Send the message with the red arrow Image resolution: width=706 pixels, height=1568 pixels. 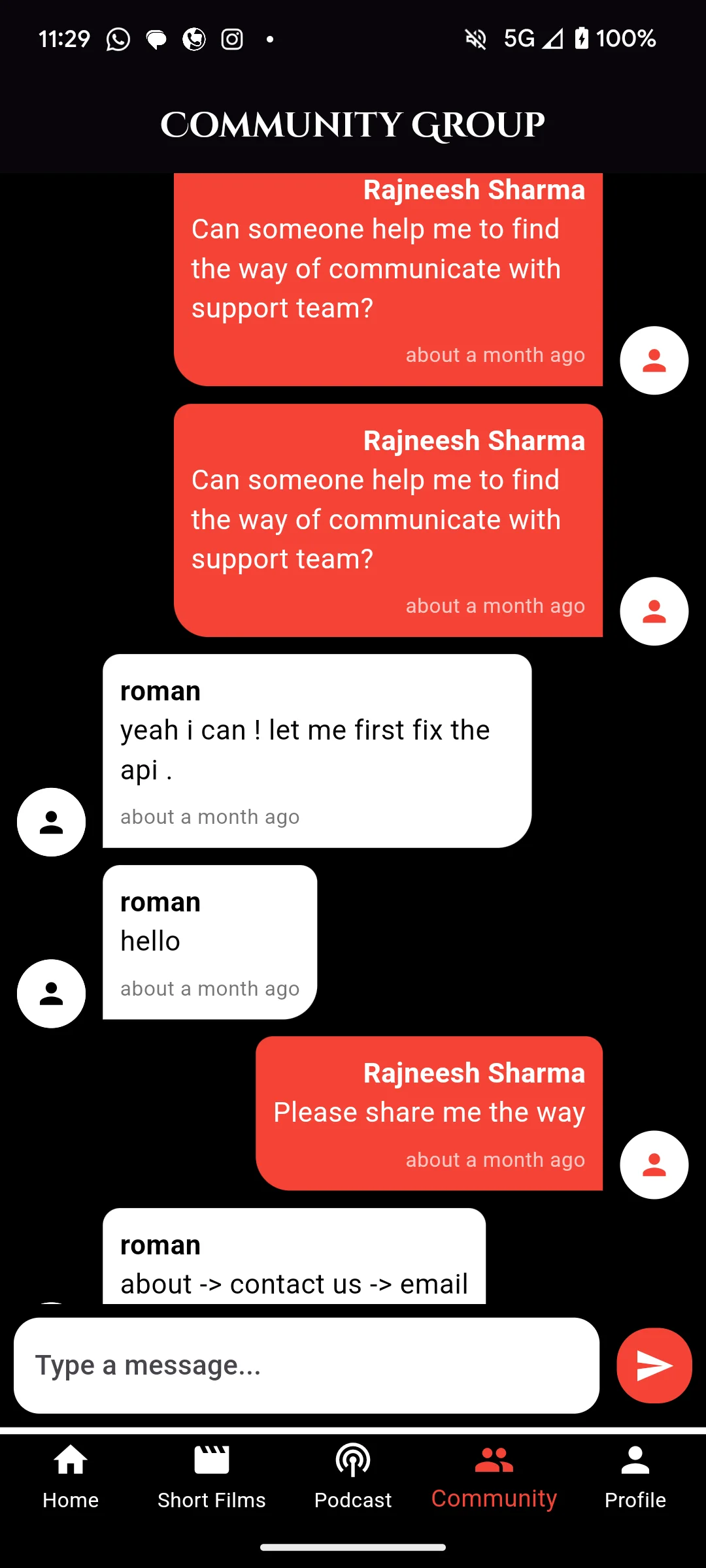(x=654, y=1365)
